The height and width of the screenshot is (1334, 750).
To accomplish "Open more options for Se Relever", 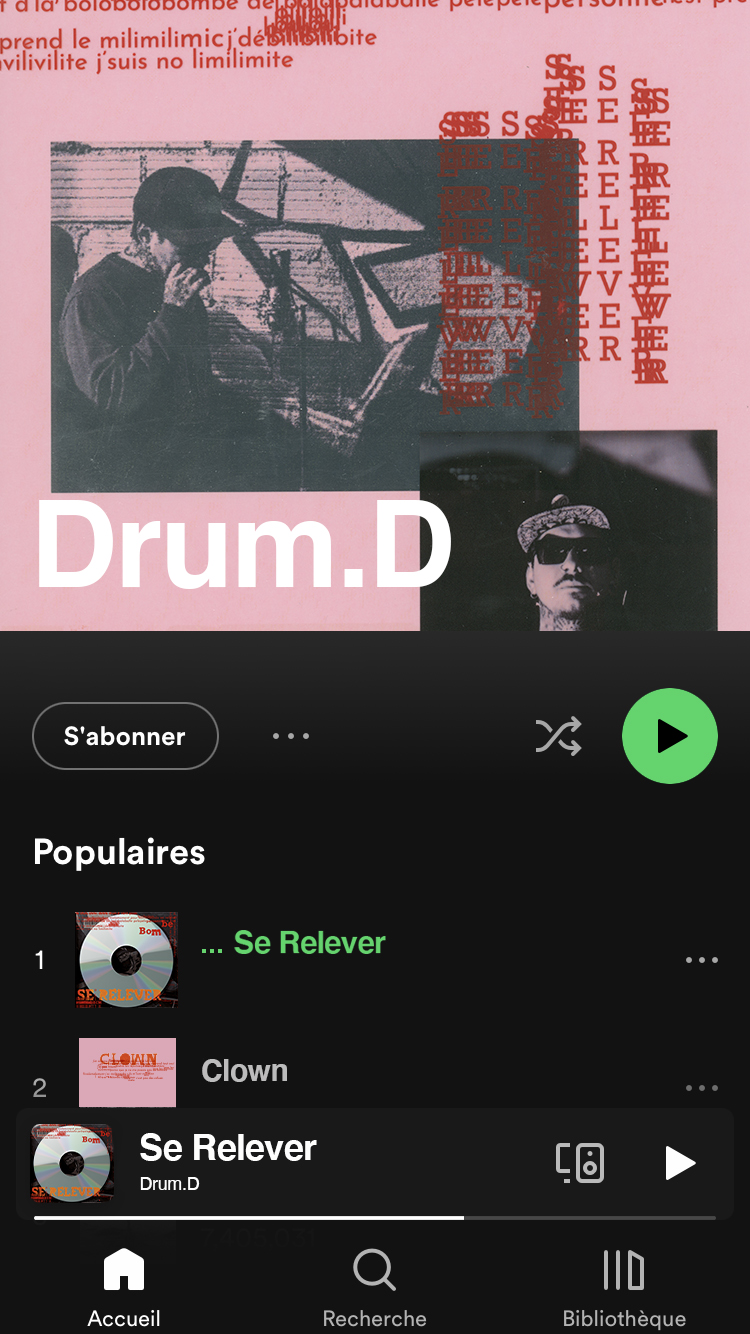I will click(x=701, y=960).
